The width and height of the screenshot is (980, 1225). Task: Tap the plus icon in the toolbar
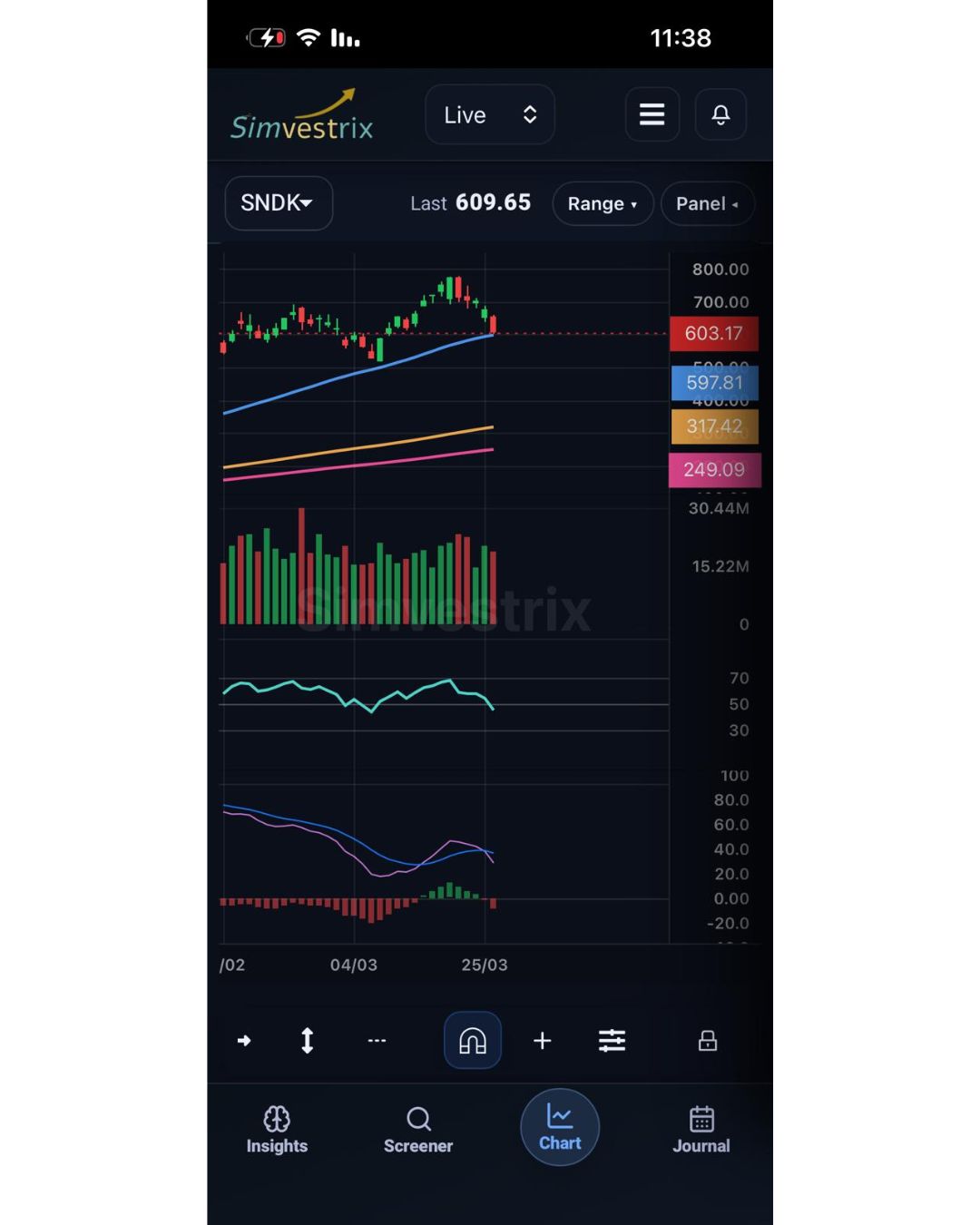click(542, 1041)
